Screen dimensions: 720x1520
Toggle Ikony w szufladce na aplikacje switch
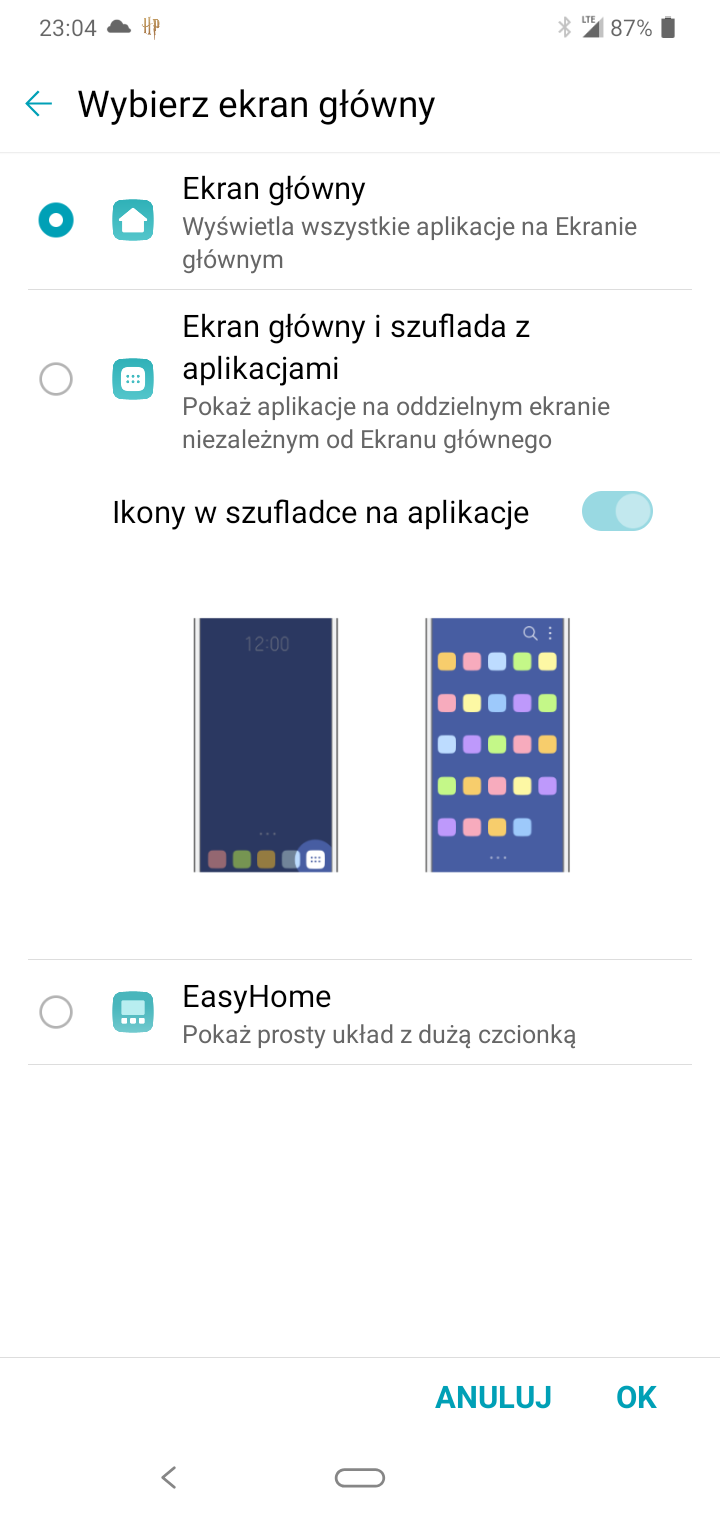pyautogui.click(x=616, y=511)
